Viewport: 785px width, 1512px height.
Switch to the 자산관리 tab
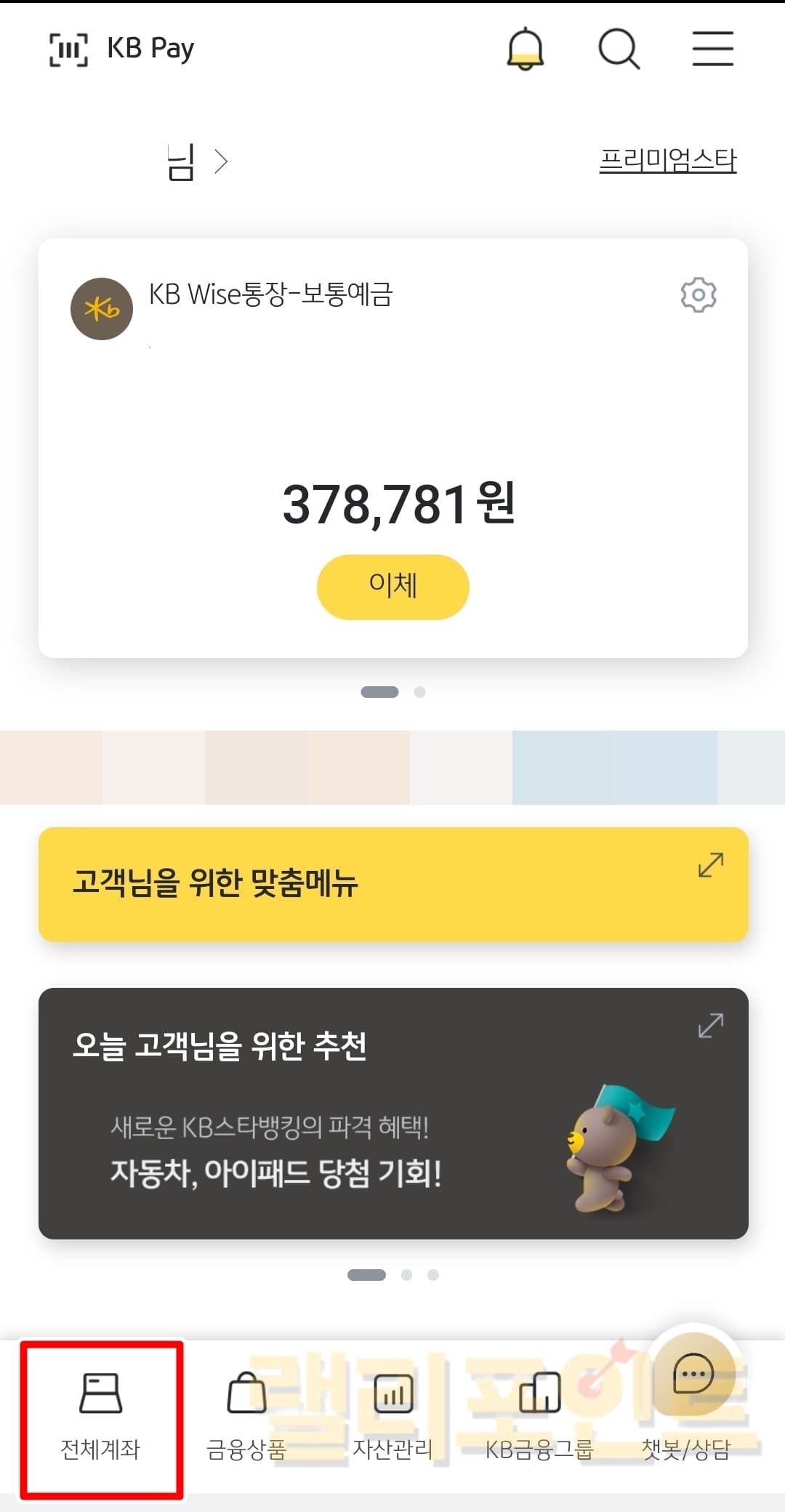(x=392, y=1417)
